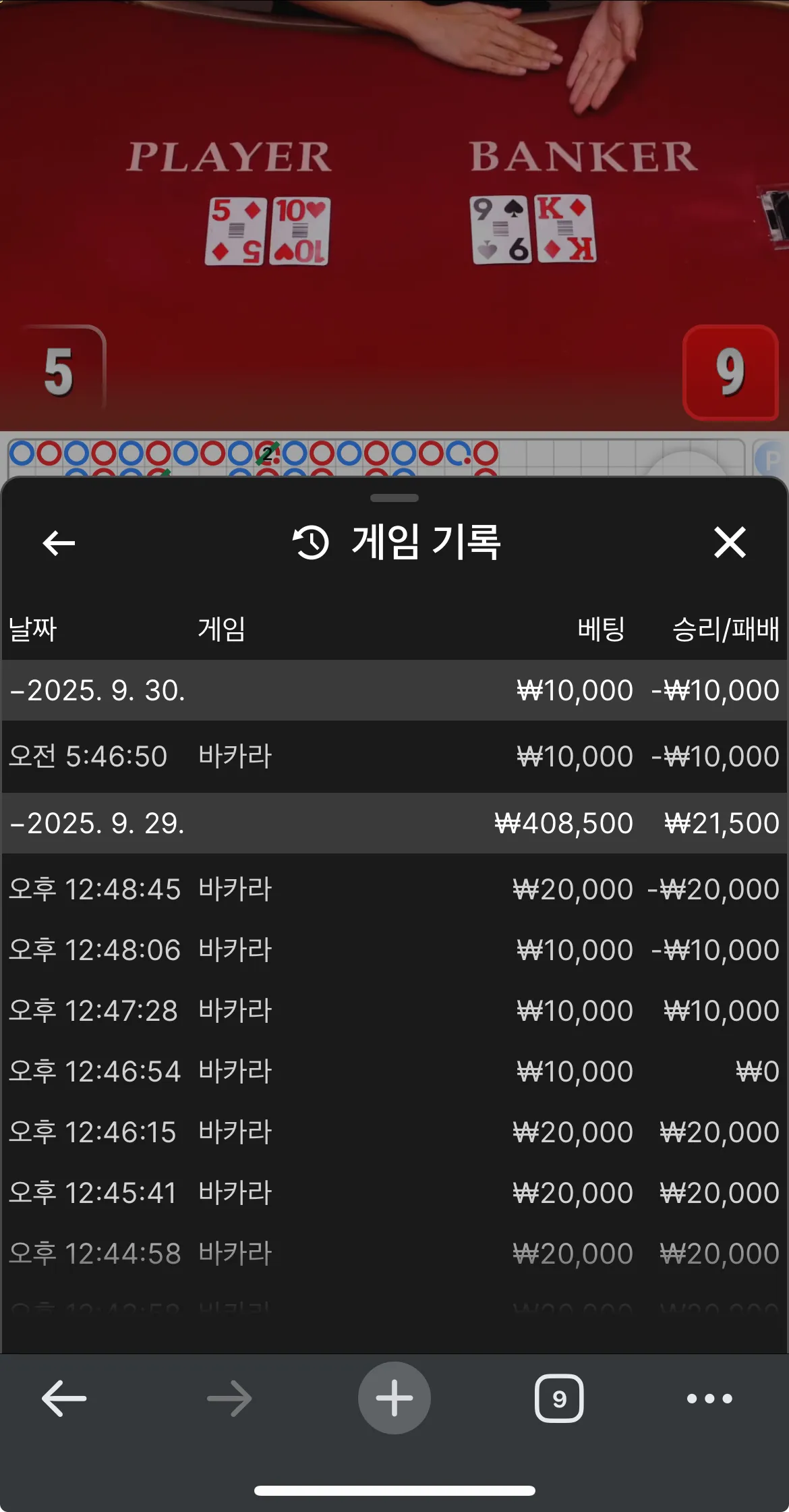
Task: Open the 오후 12:44:58 바카라 record
Action: (x=394, y=1254)
